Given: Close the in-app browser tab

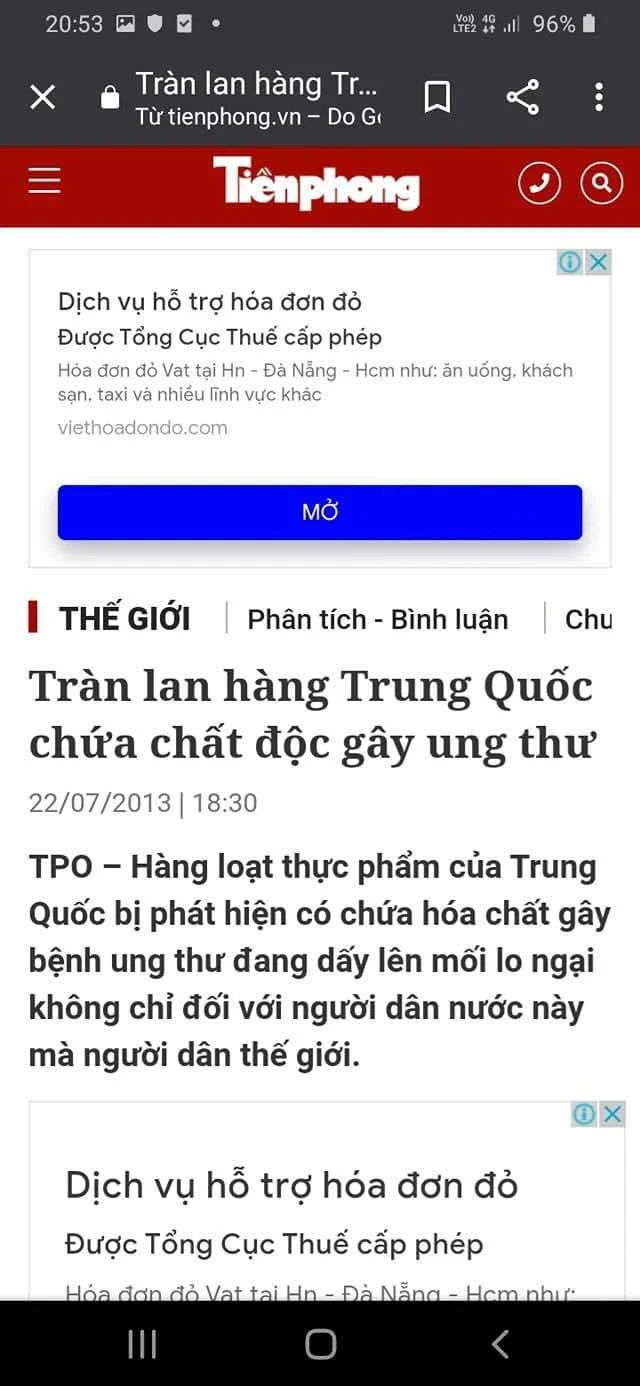Looking at the screenshot, I should click(x=42, y=97).
